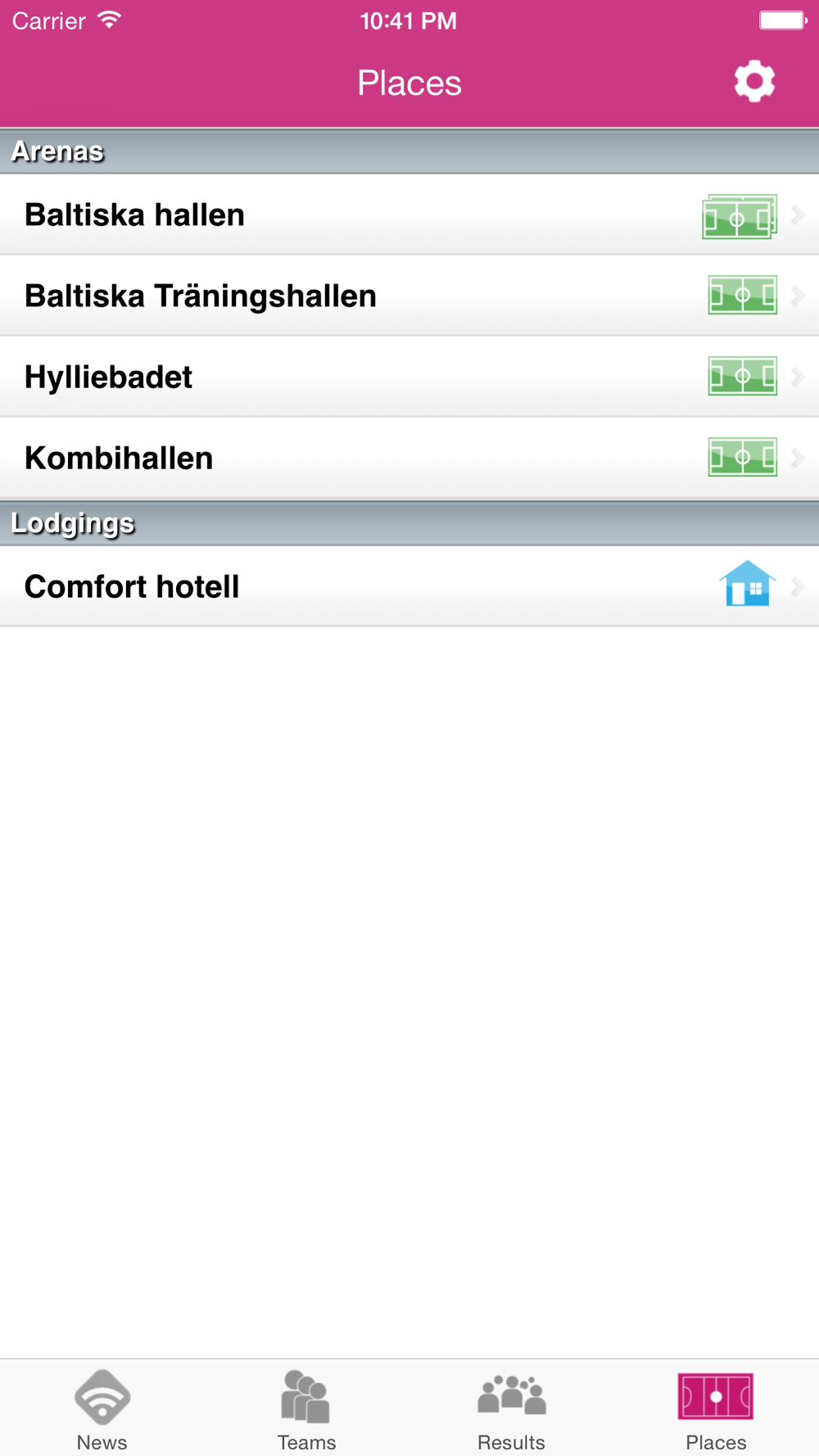Viewport: 819px width, 1456px height.
Task: Select the Baltiska Träningshallen row
Action: tap(409, 296)
